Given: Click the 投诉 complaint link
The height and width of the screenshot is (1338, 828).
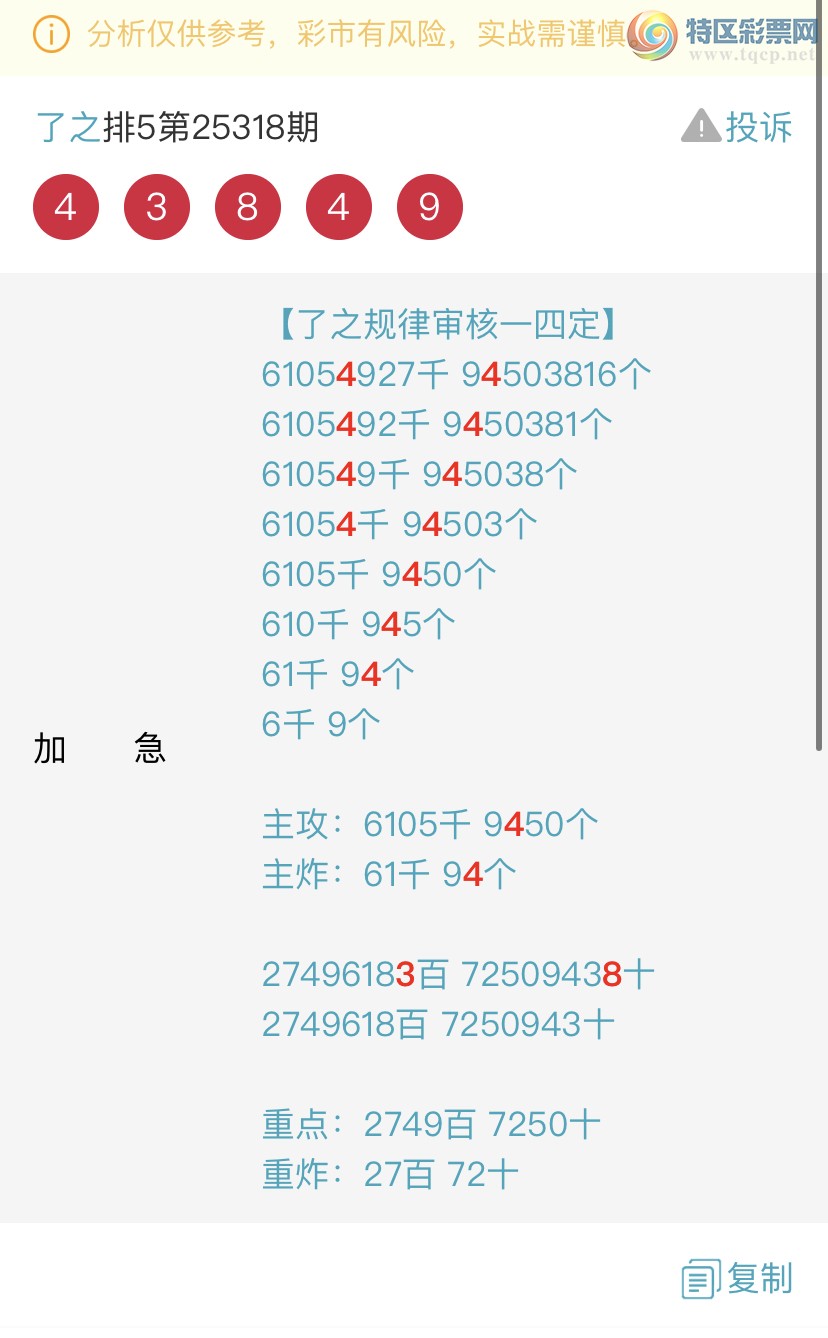Looking at the screenshot, I should (x=757, y=127).
